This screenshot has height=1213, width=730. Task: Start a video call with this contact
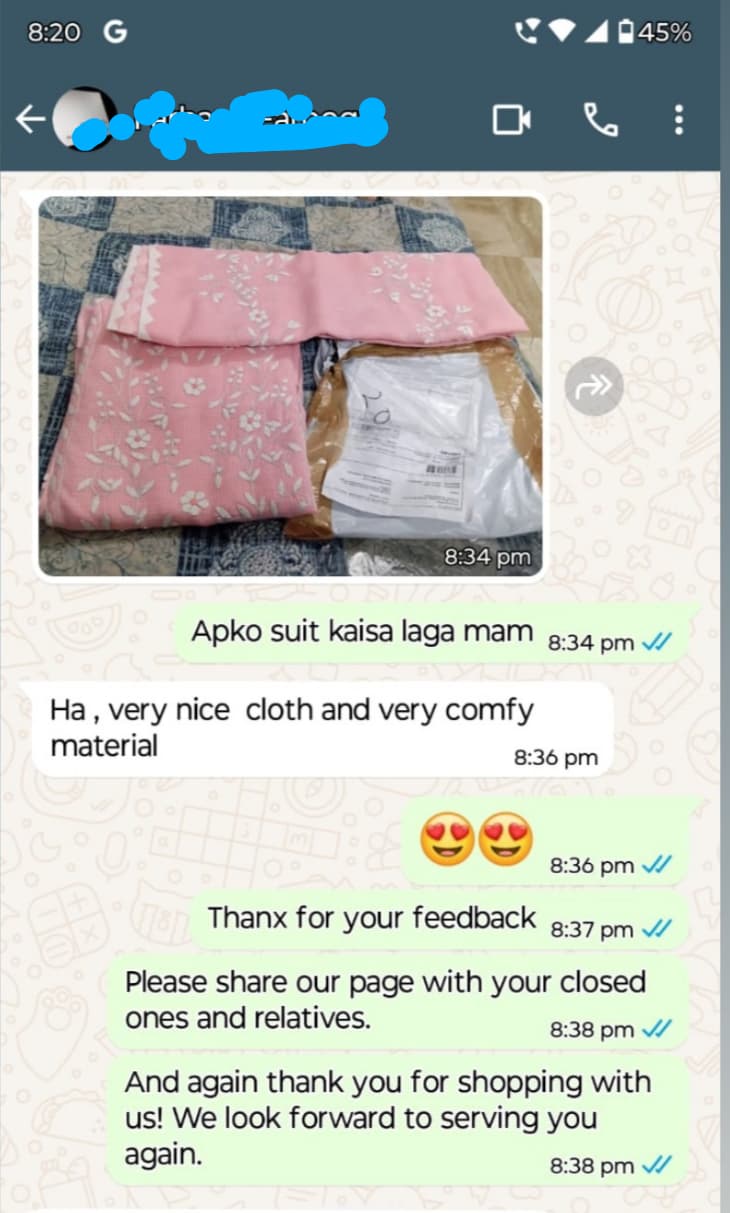511,121
